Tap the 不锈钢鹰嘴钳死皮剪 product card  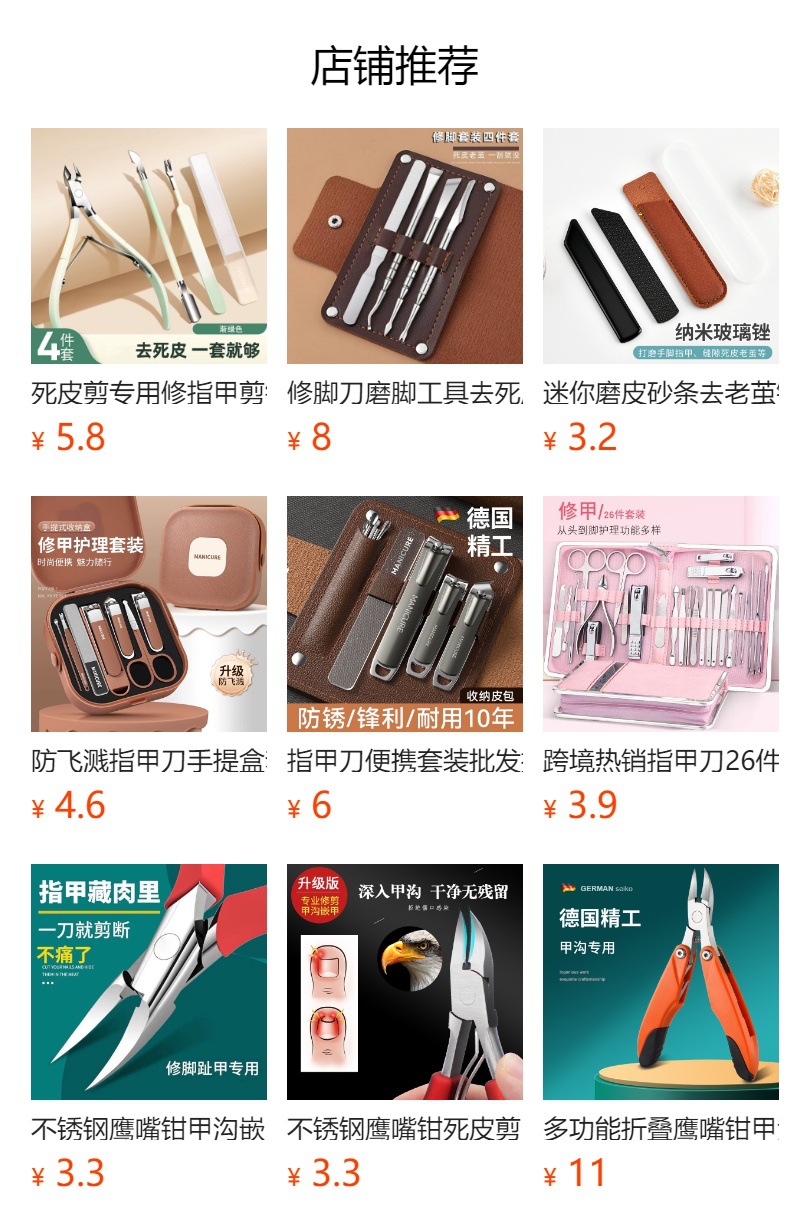point(405,982)
